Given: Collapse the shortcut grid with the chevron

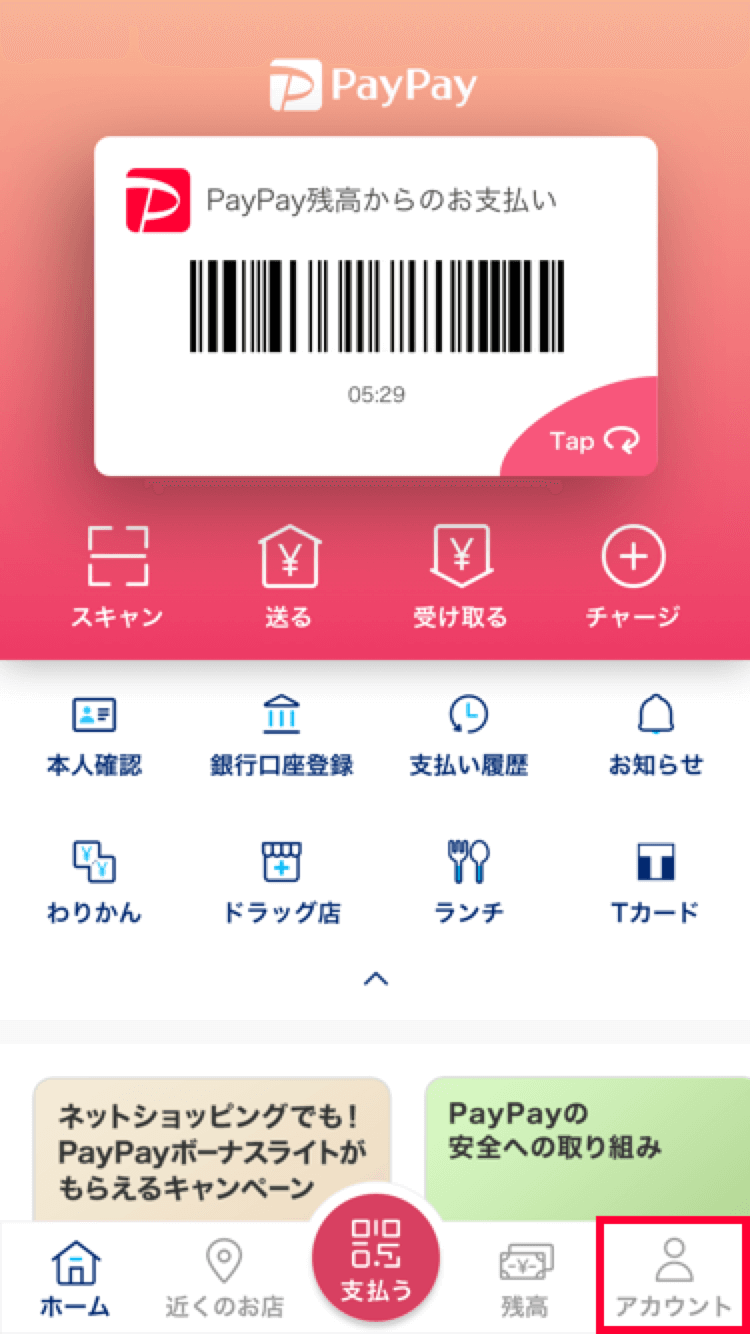Looking at the screenshot, I should [375, 979].
